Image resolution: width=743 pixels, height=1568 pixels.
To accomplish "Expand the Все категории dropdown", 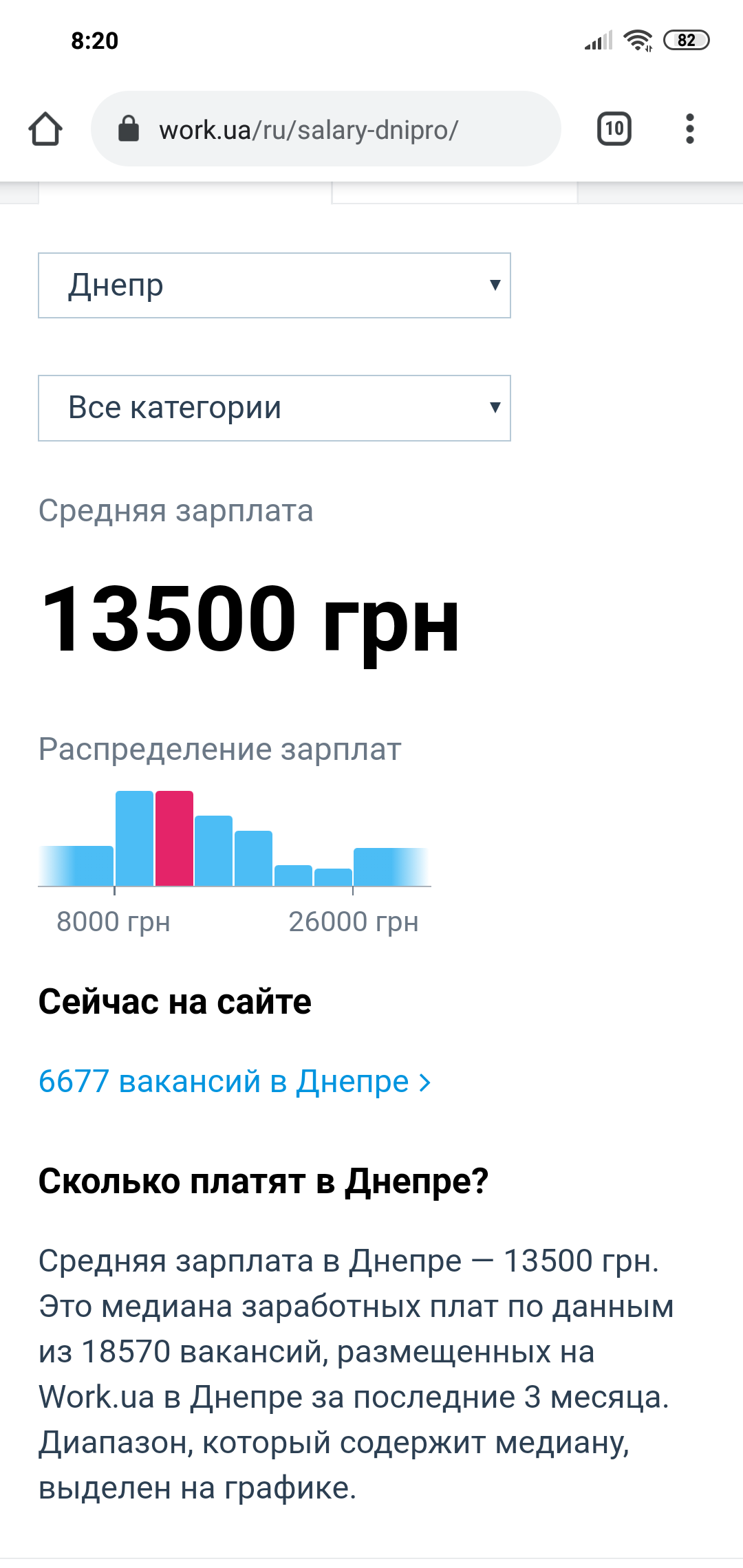I will pos(274,408).
